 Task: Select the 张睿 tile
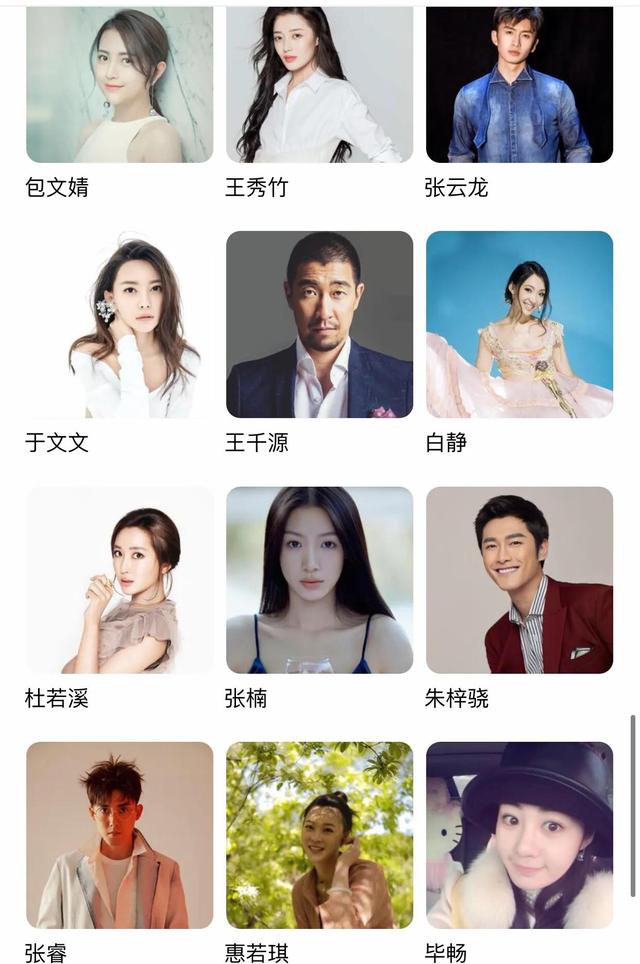point(119,835)
